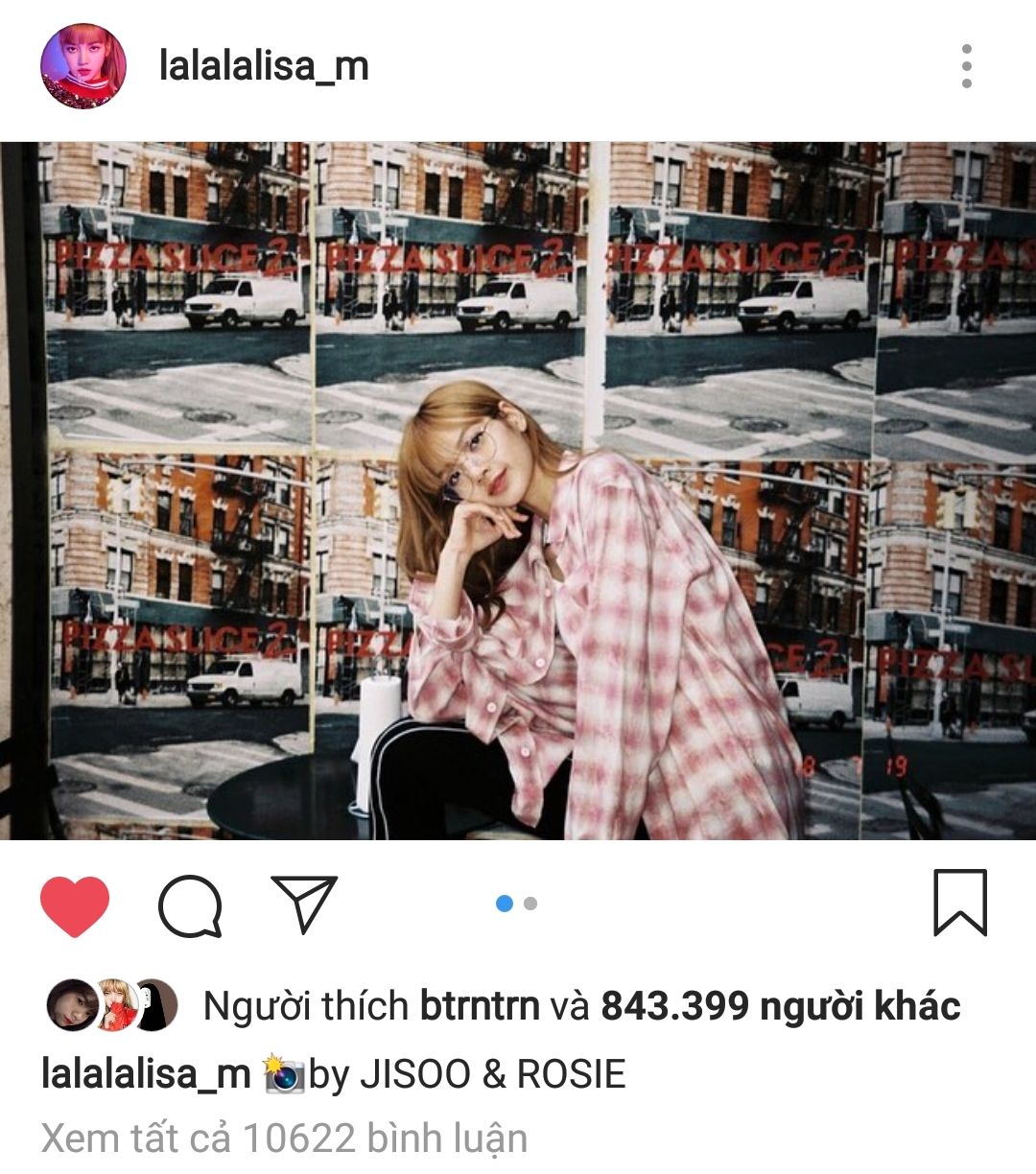
Task: Tap lalalalisa_m in the caption
Action: tap(146, 1074)
